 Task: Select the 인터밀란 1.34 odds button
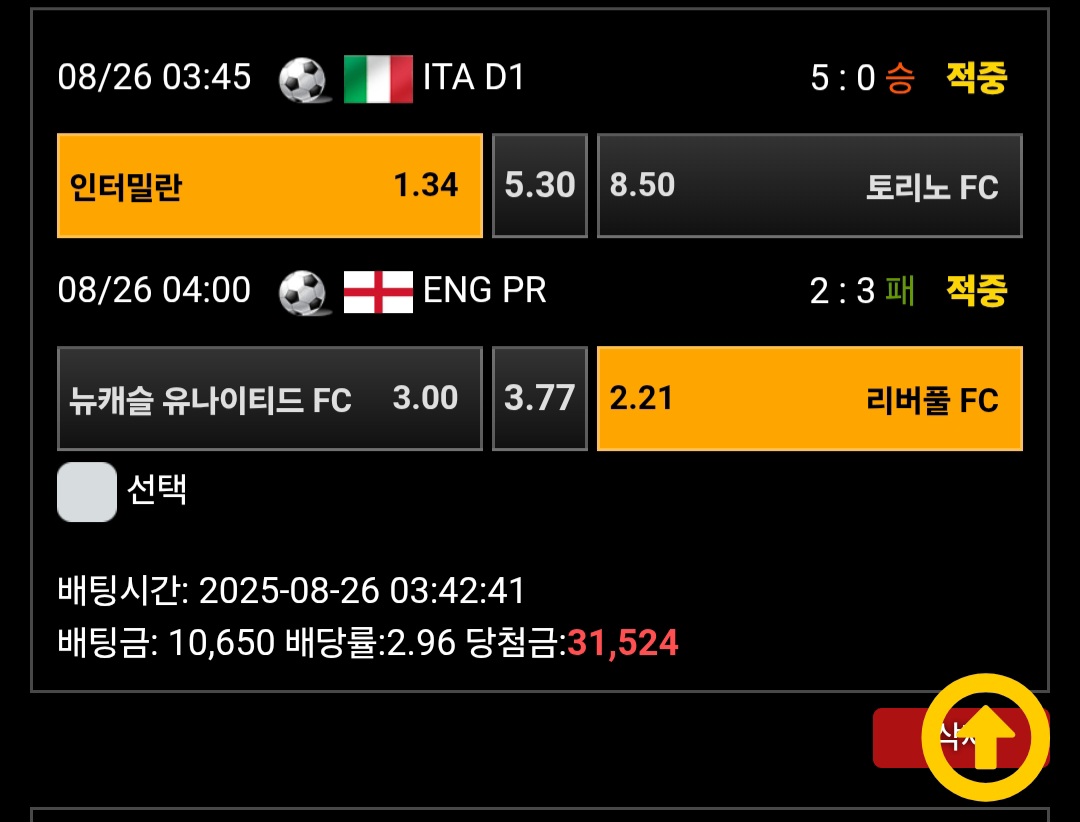[x=270, y=186]
